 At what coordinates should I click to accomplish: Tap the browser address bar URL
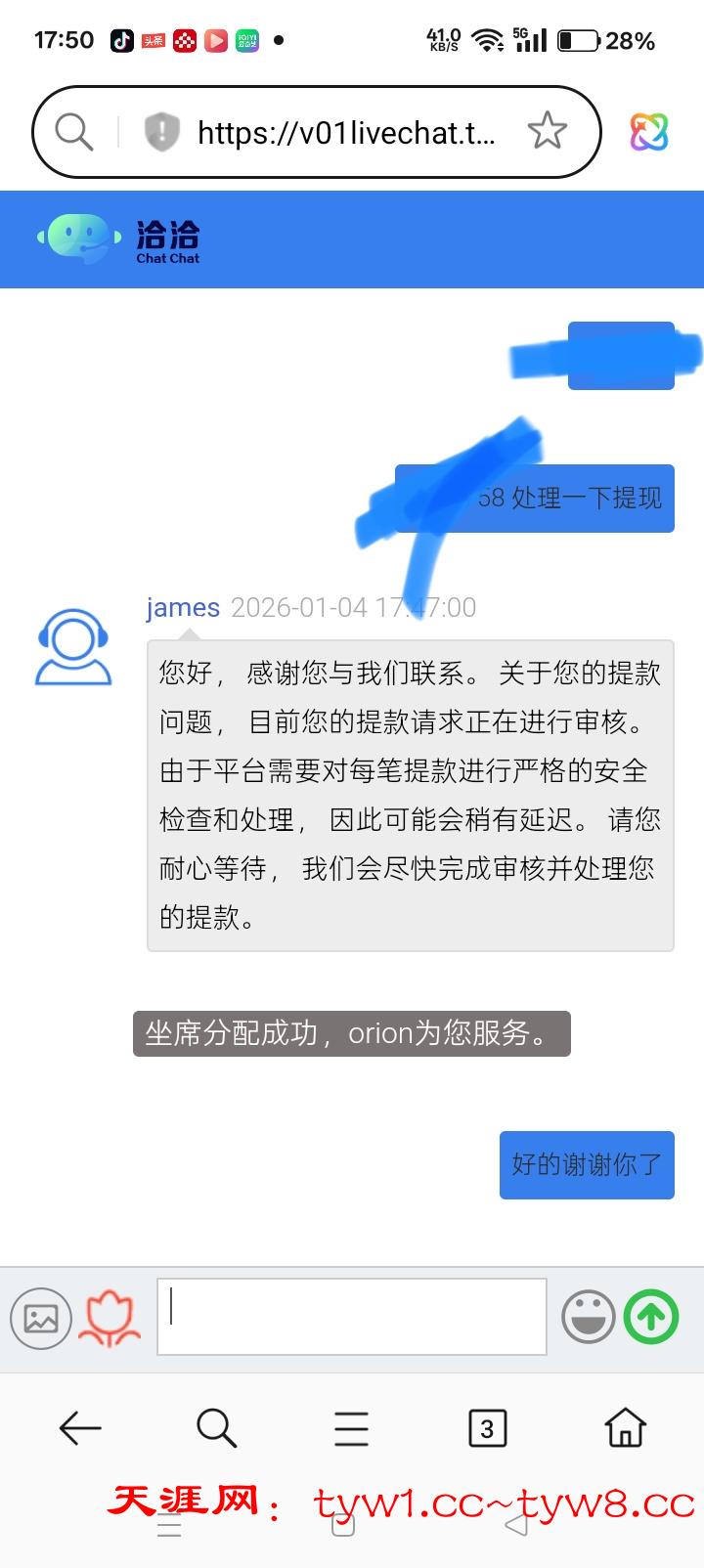click(x=346, y=132)
